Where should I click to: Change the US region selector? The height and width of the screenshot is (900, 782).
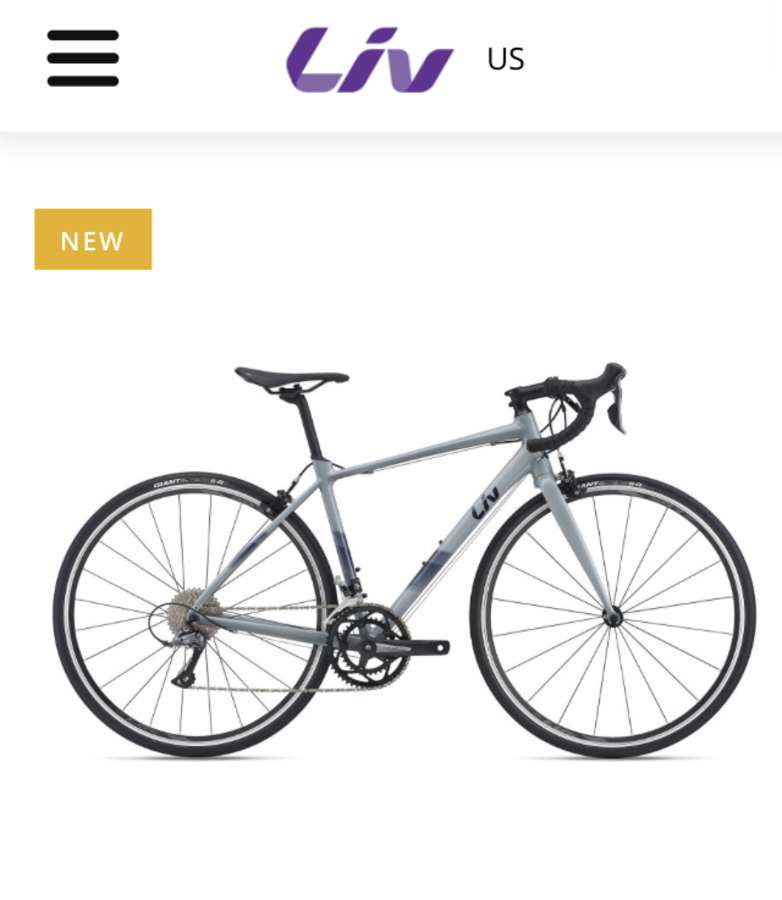pos(505,59)
